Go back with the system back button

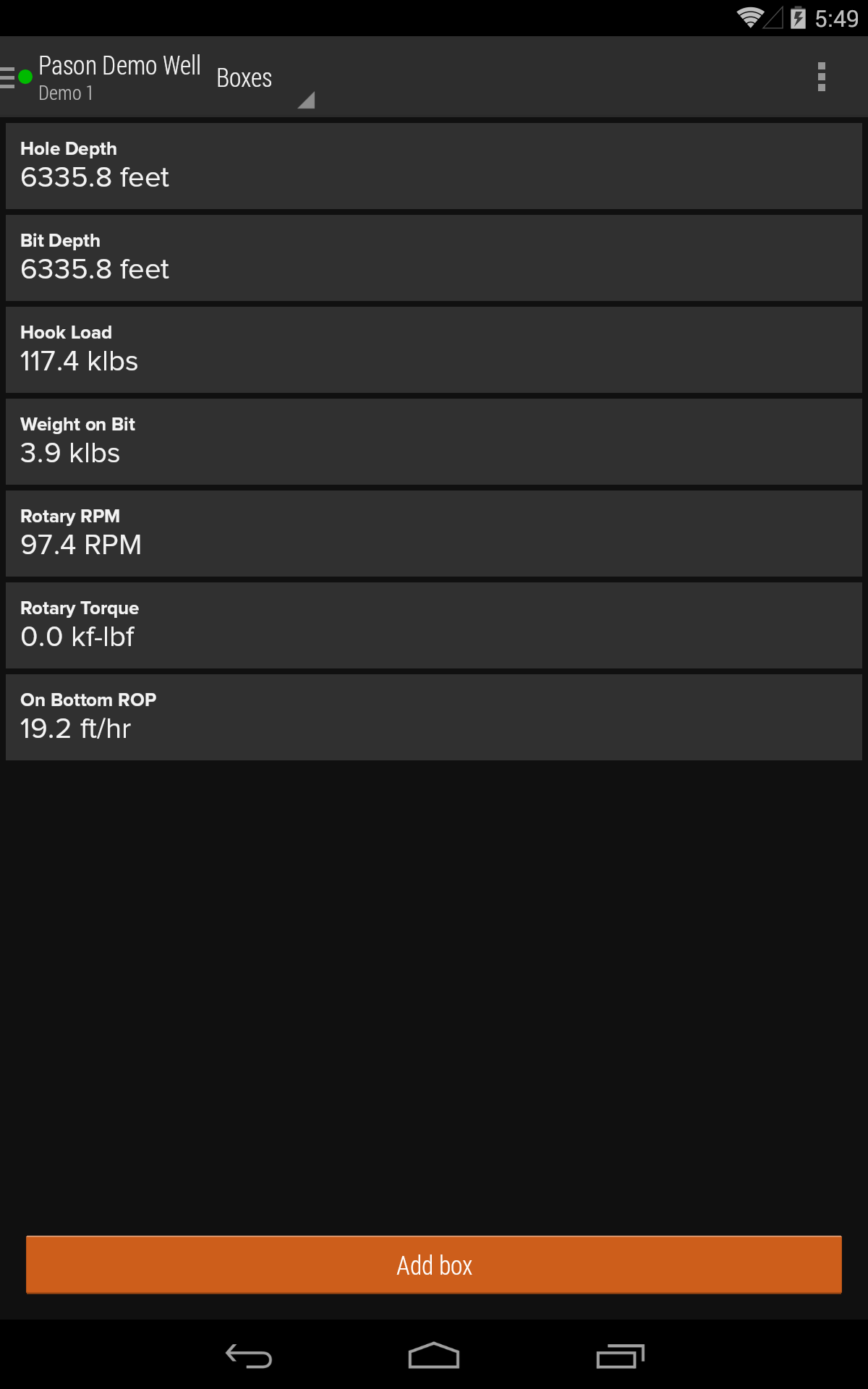coord(249,1356)
